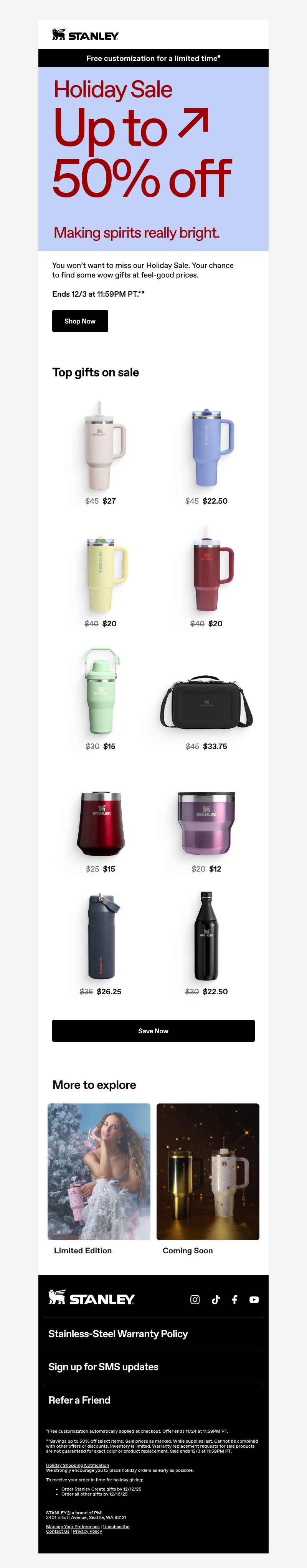Open Stainless-Steel Warranty Policy
The height and width of the screenshot is (1568, 307).
tap(118, 1334)
